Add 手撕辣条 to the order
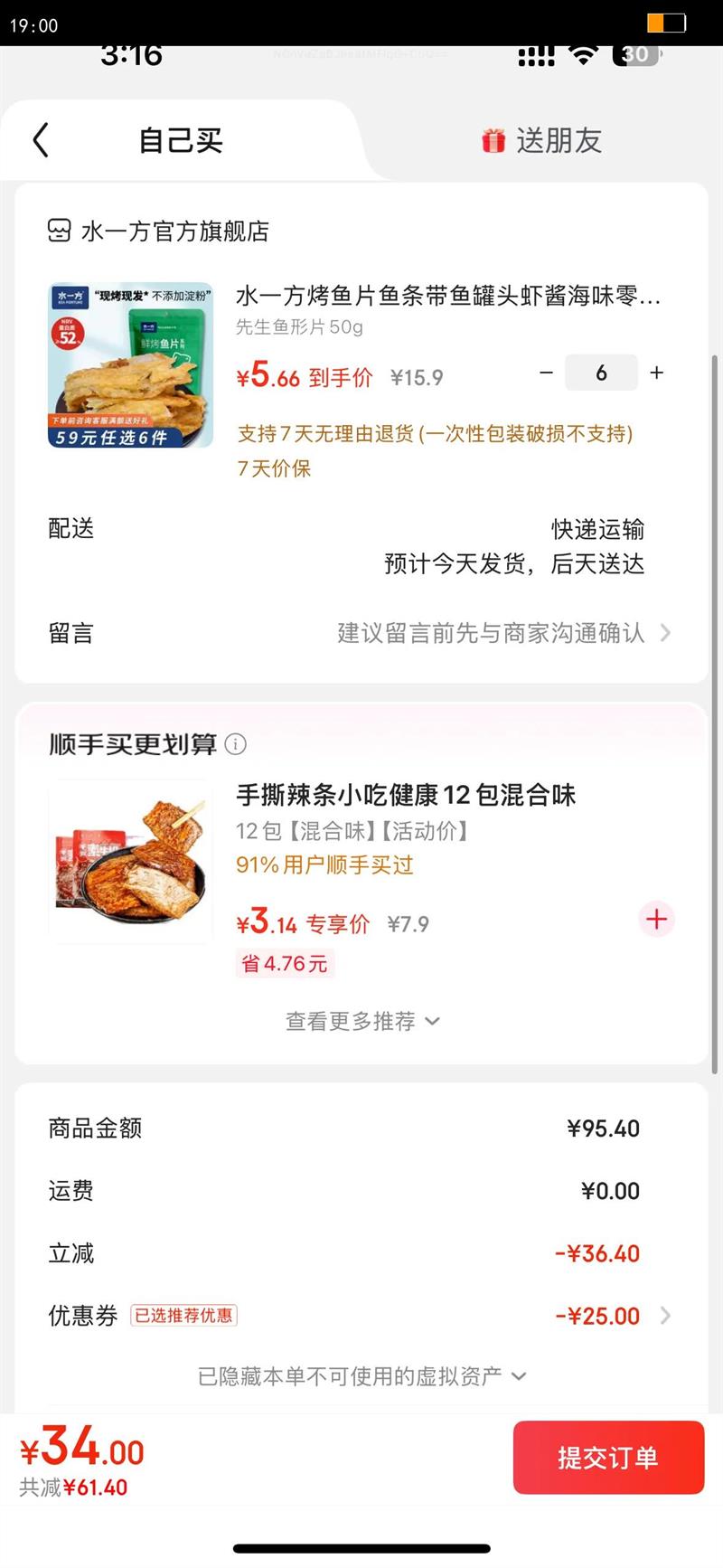 pyautogui.click(x=657, y=920)
